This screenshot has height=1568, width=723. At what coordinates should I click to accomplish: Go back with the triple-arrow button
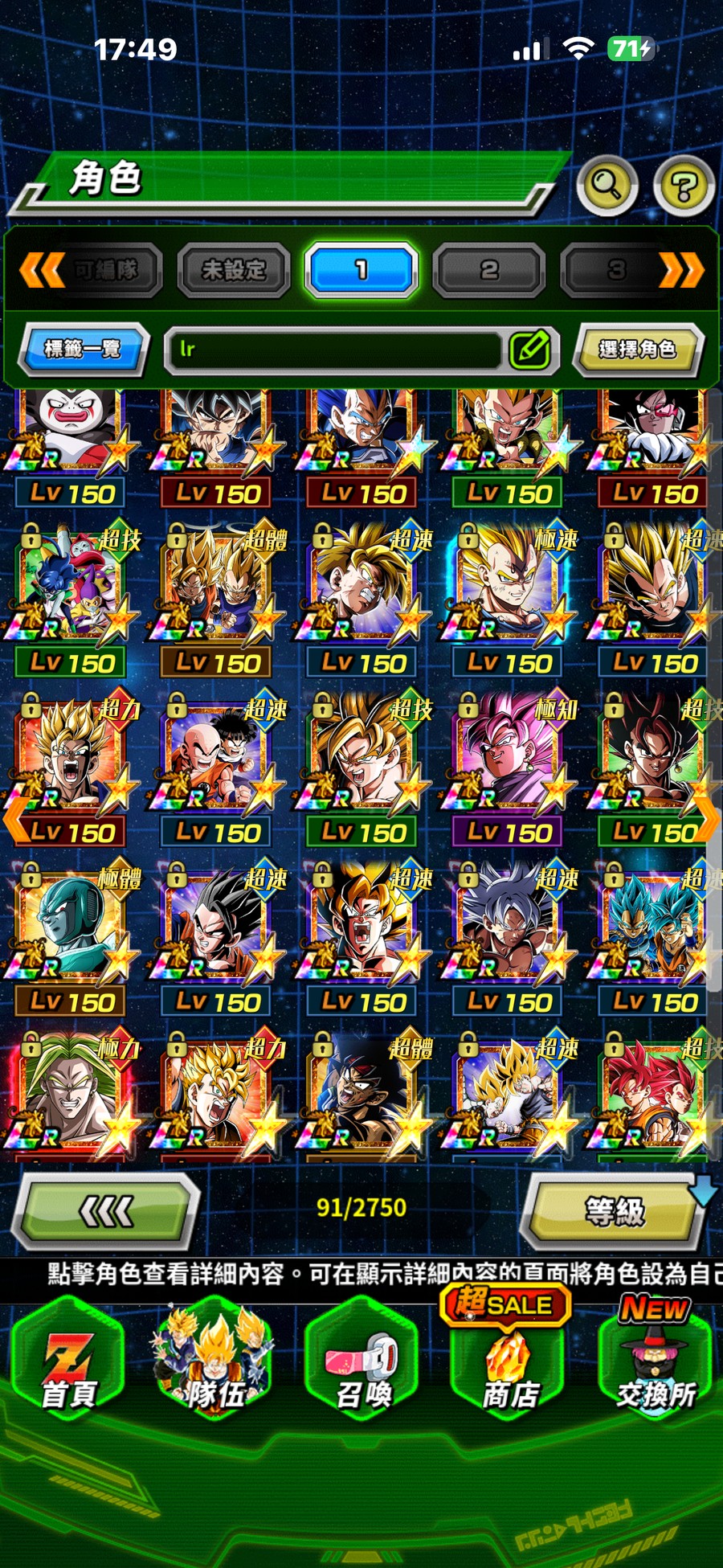[x=108, y=1210]
